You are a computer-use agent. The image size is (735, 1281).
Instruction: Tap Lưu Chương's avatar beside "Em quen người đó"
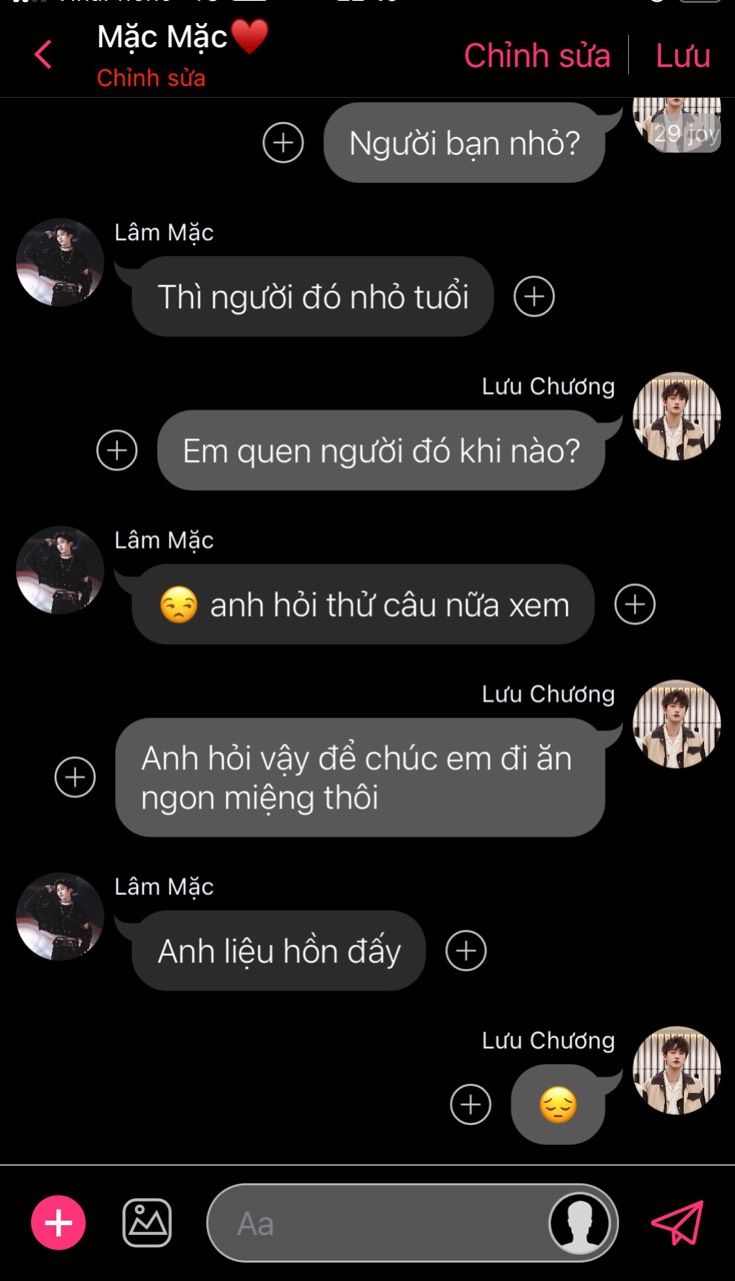[x=677, y=416]
